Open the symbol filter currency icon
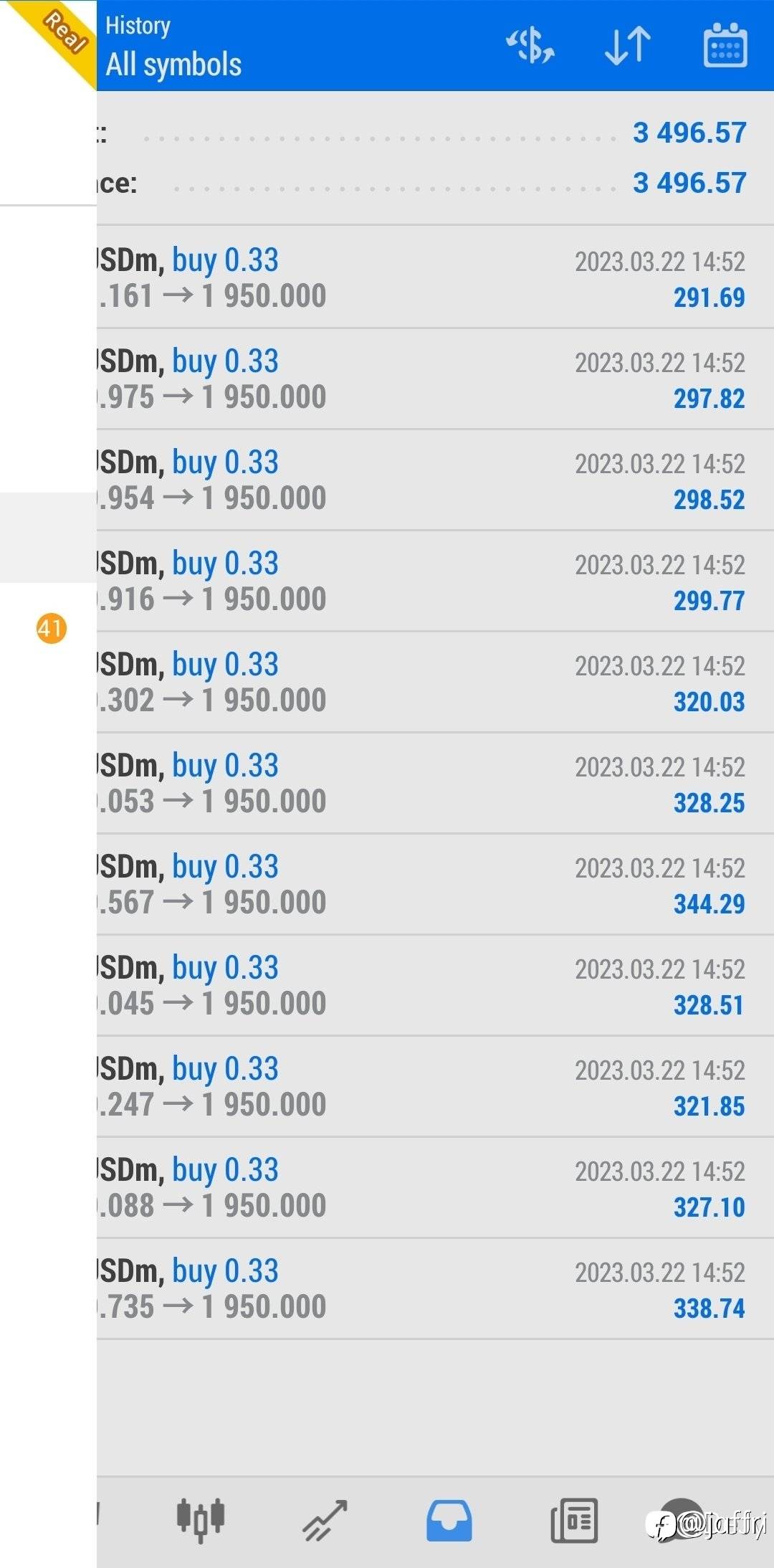This screenshot has width=774, height=1568. click(530, 46)
